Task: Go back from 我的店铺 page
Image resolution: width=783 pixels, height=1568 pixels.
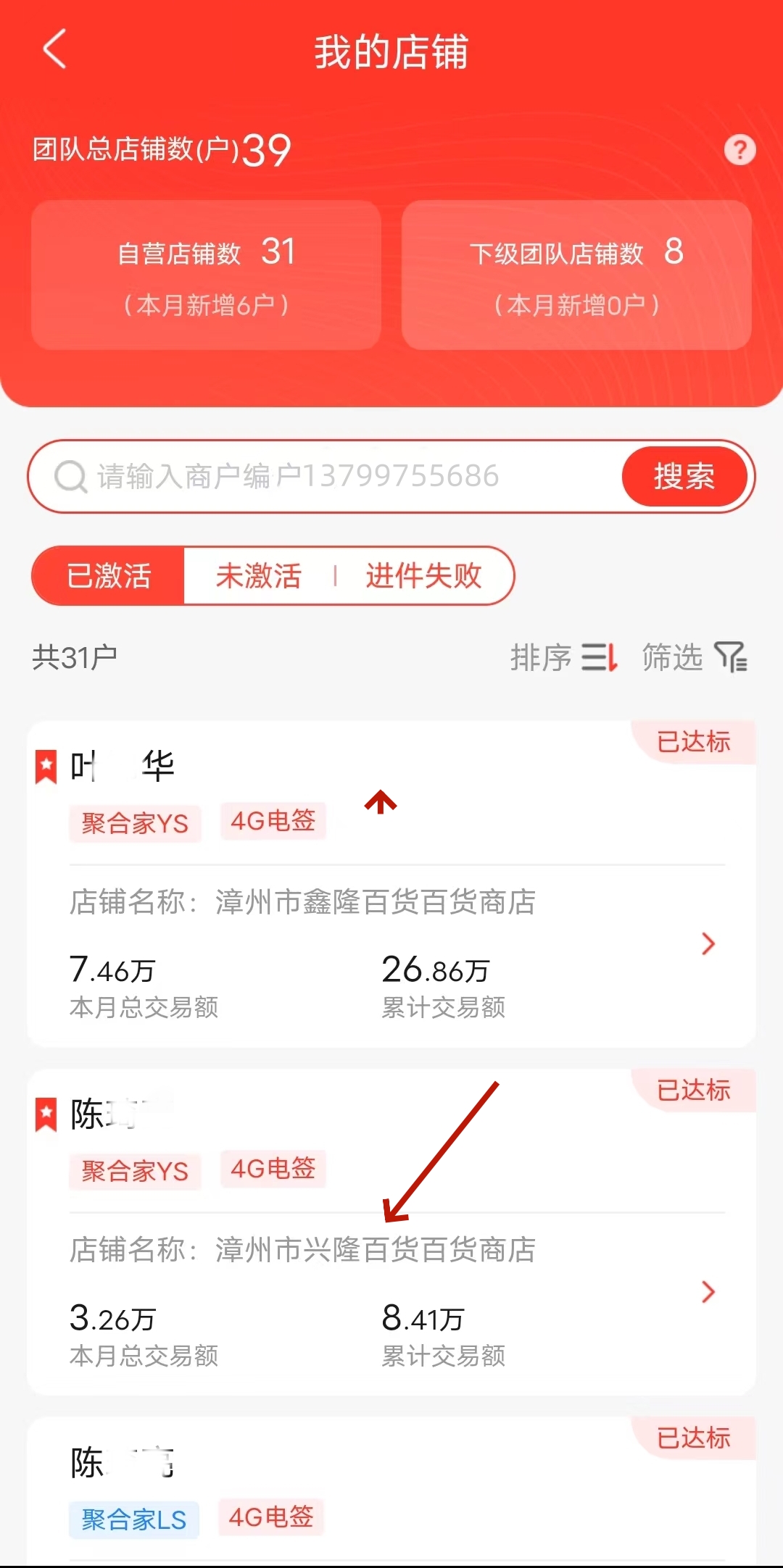Action: [x=55, y=49]
